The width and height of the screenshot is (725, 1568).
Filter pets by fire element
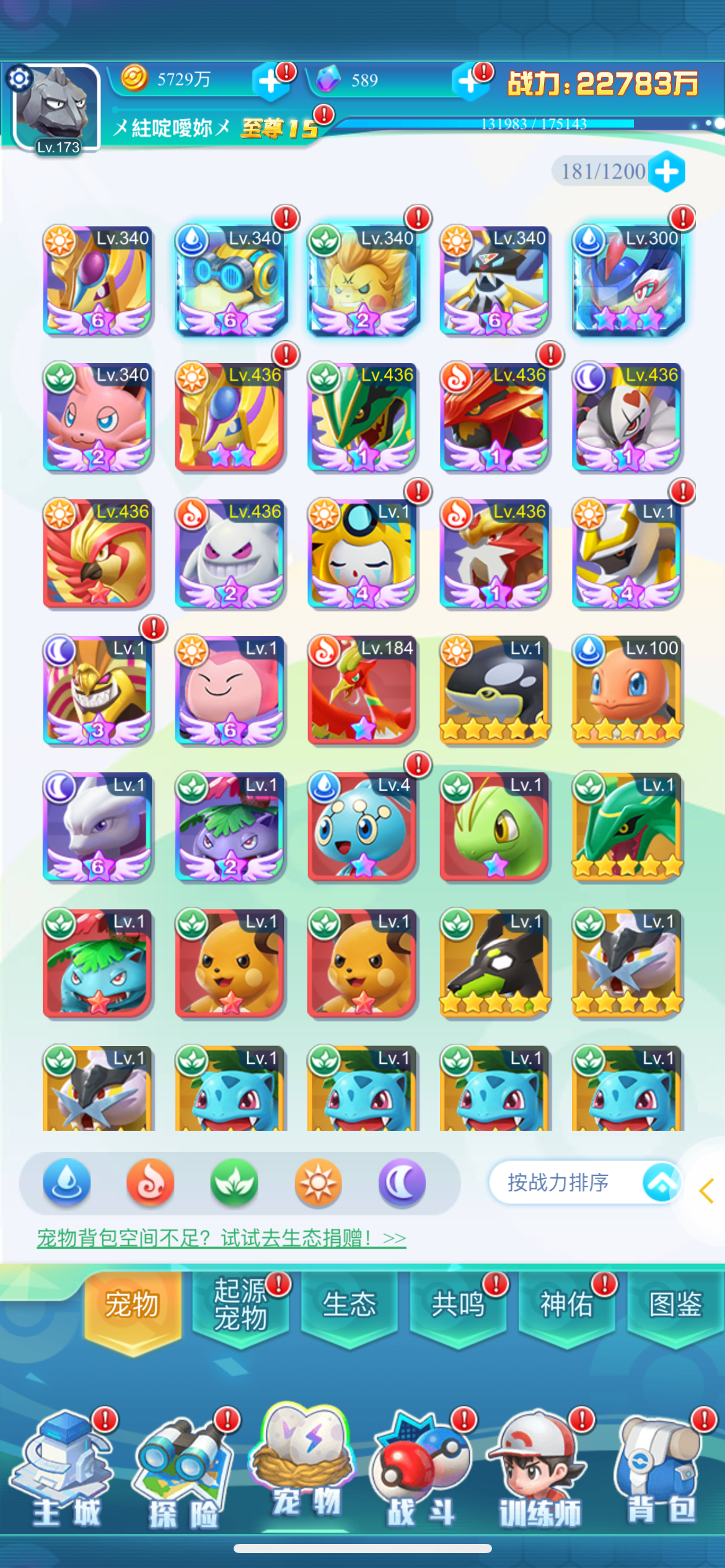[151, 1182]
